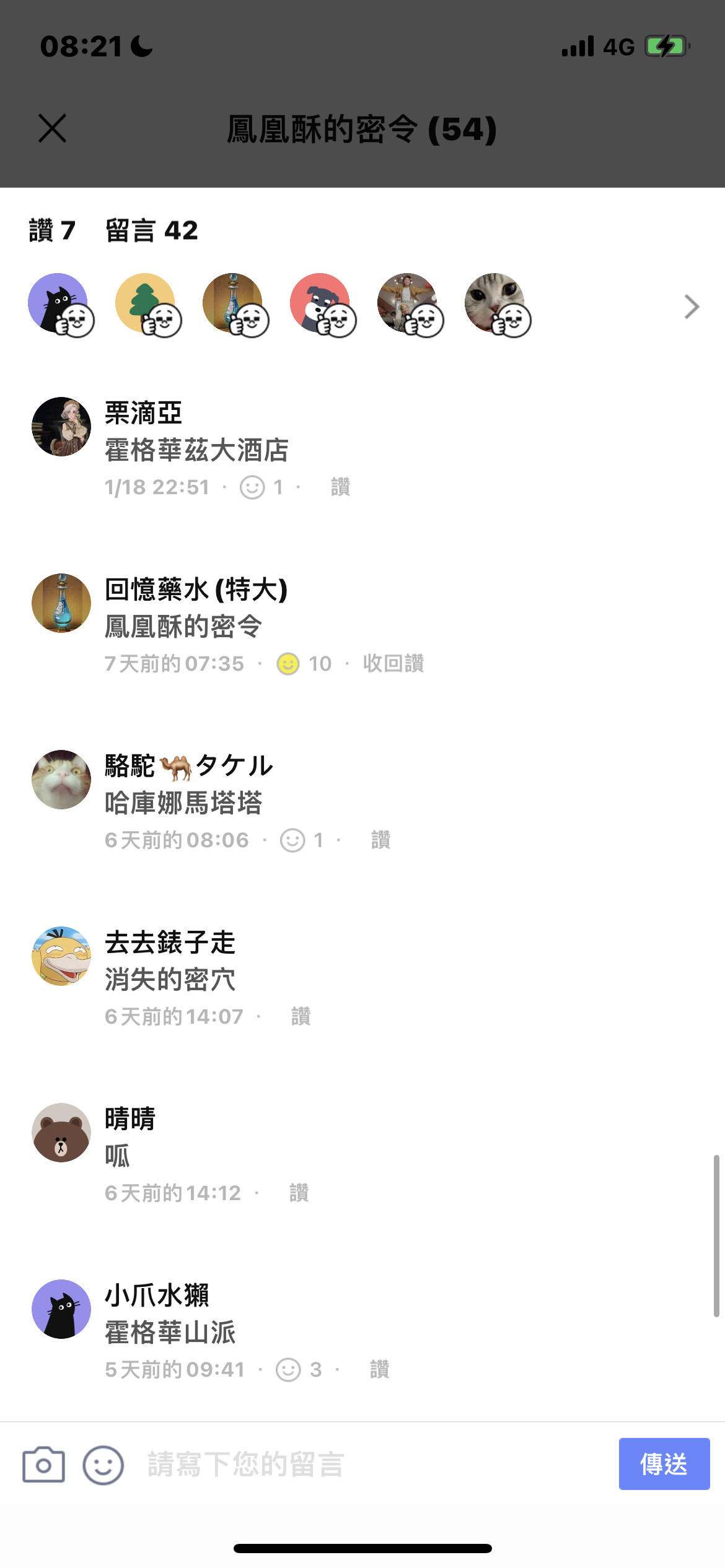Show reactions on 回憶藥水 (特大)'s comment
725x1568 pixels.
pos(304,664)
